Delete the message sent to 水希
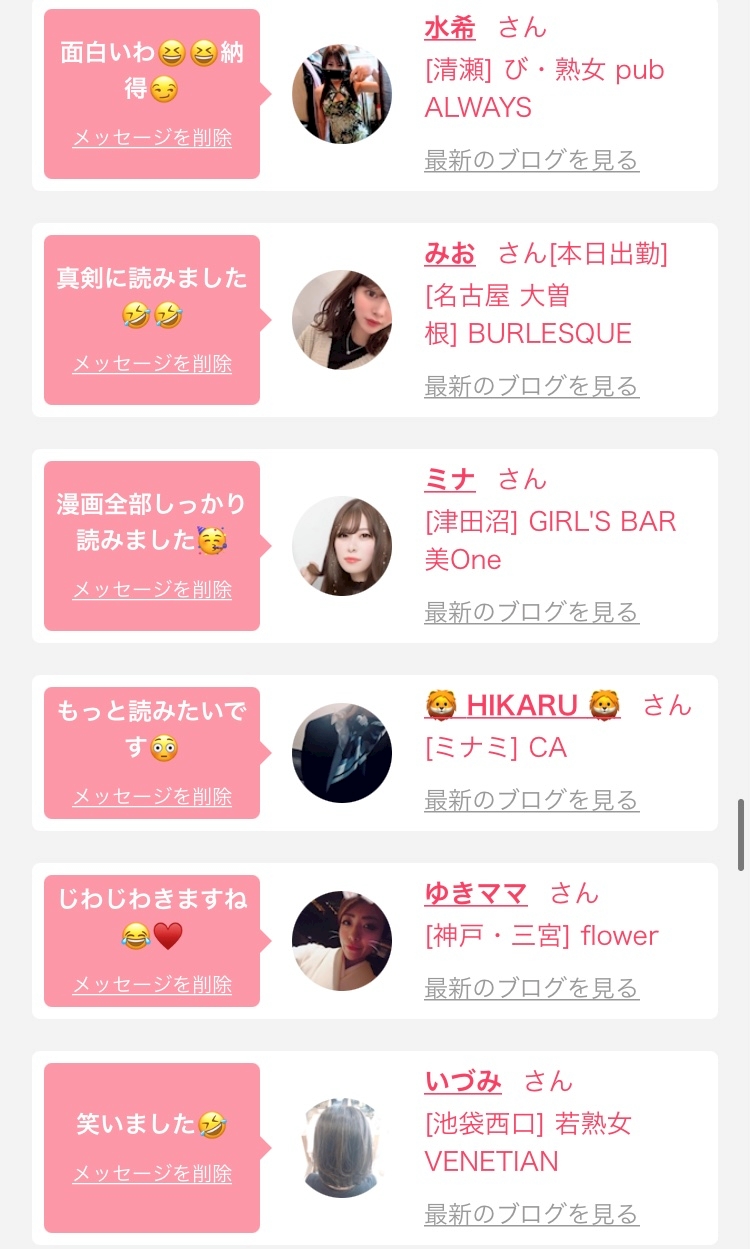Viewport: 750px width, 1249px height. point(152,138)
